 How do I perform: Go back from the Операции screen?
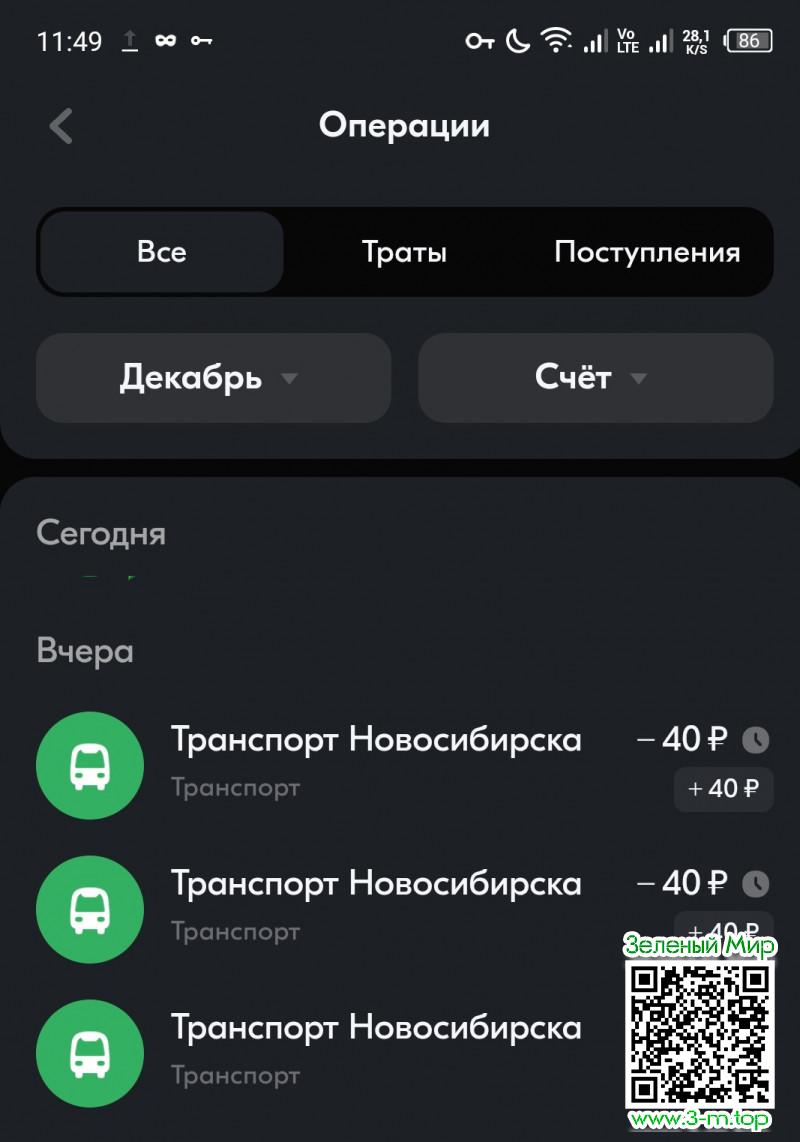(x=61, y=127)
